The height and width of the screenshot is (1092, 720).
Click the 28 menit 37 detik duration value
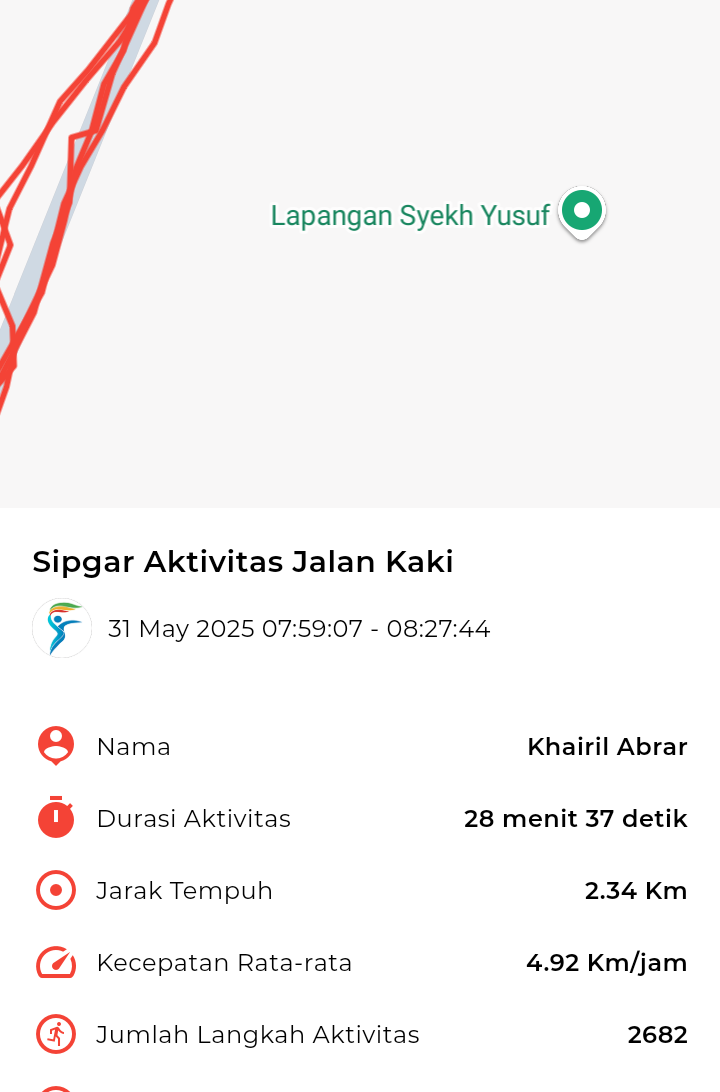pyautogui.click(x=576, y=818)
